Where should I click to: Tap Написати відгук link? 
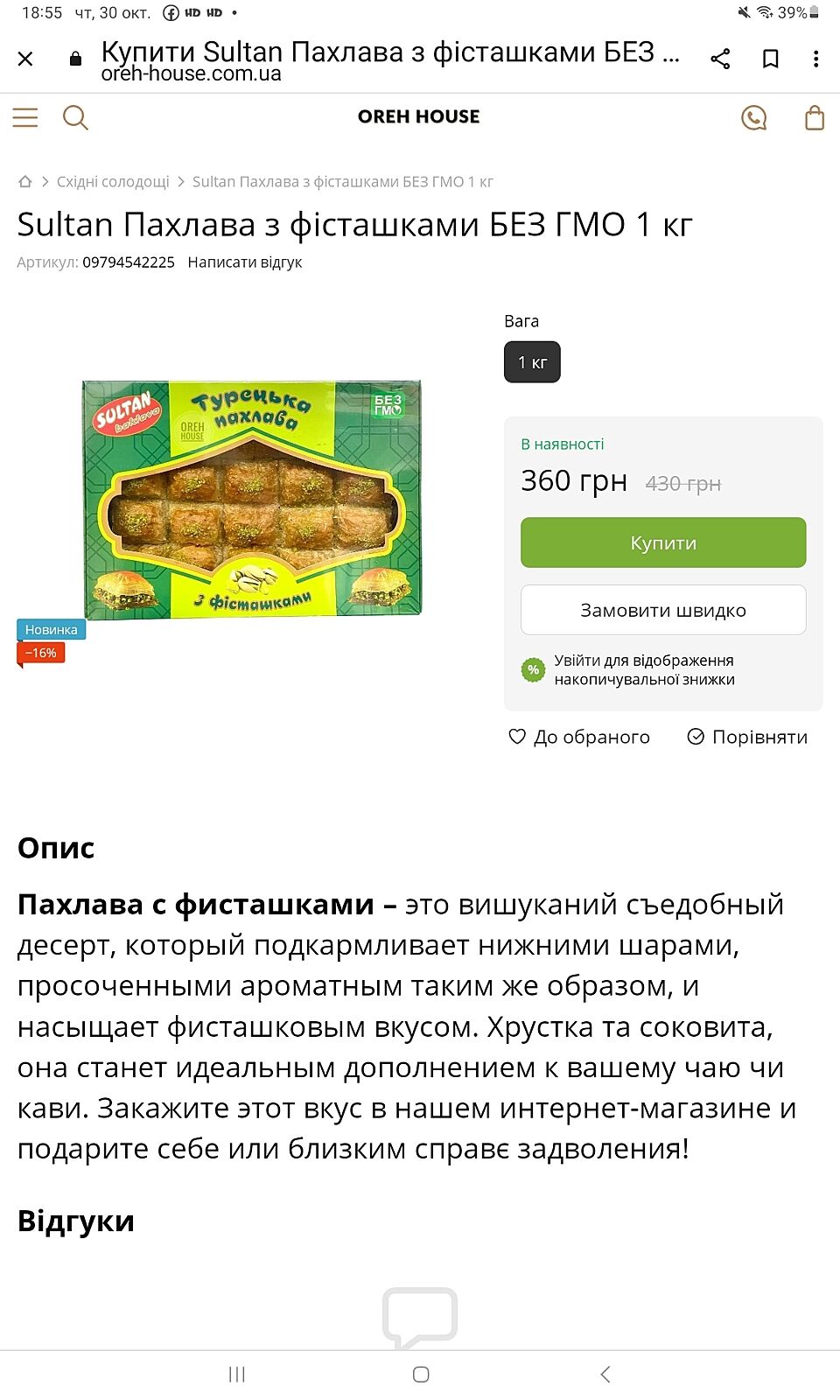pos(244,262)
